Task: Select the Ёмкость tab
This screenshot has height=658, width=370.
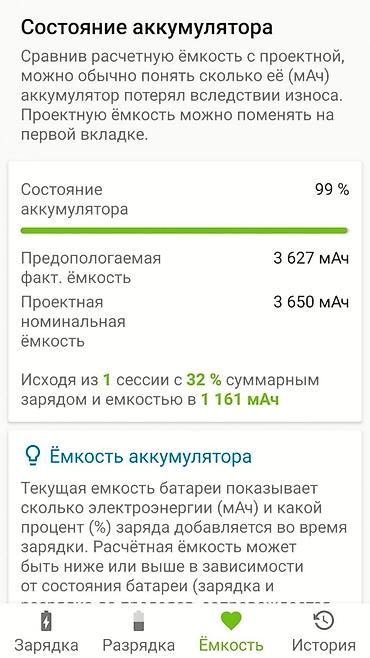Action: (231, 632)
